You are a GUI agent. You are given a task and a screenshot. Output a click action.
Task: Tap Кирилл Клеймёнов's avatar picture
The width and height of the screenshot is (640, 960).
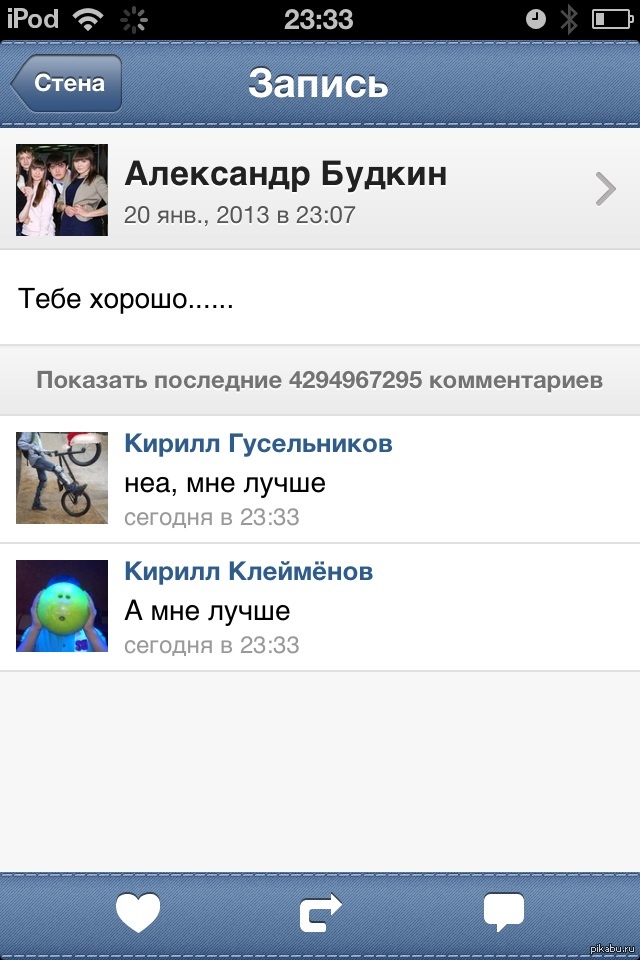point(62,606)
